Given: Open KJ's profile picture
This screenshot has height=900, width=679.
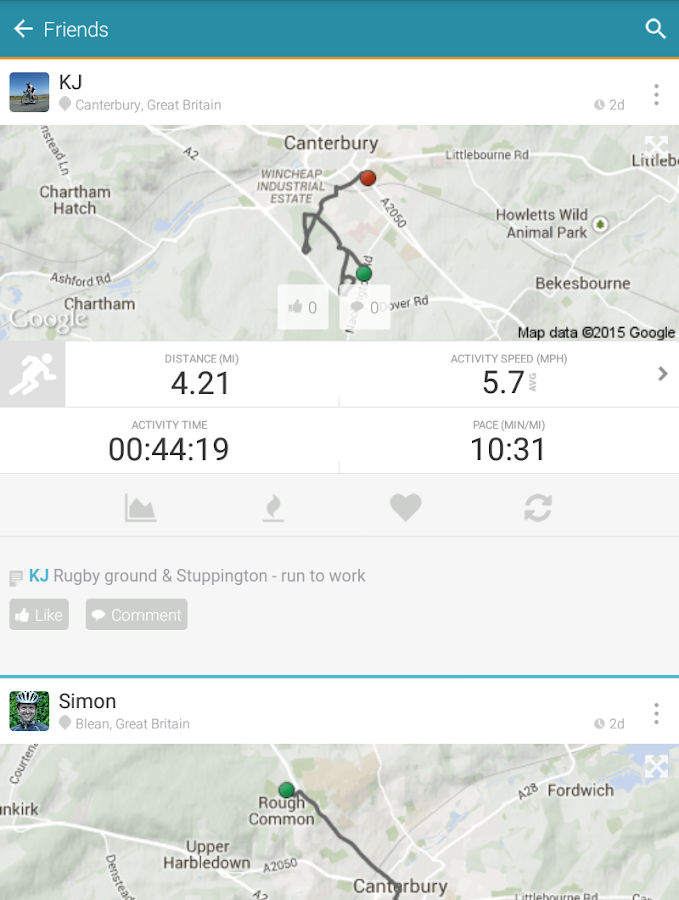Looking at the screenshot, I should 29,92.
